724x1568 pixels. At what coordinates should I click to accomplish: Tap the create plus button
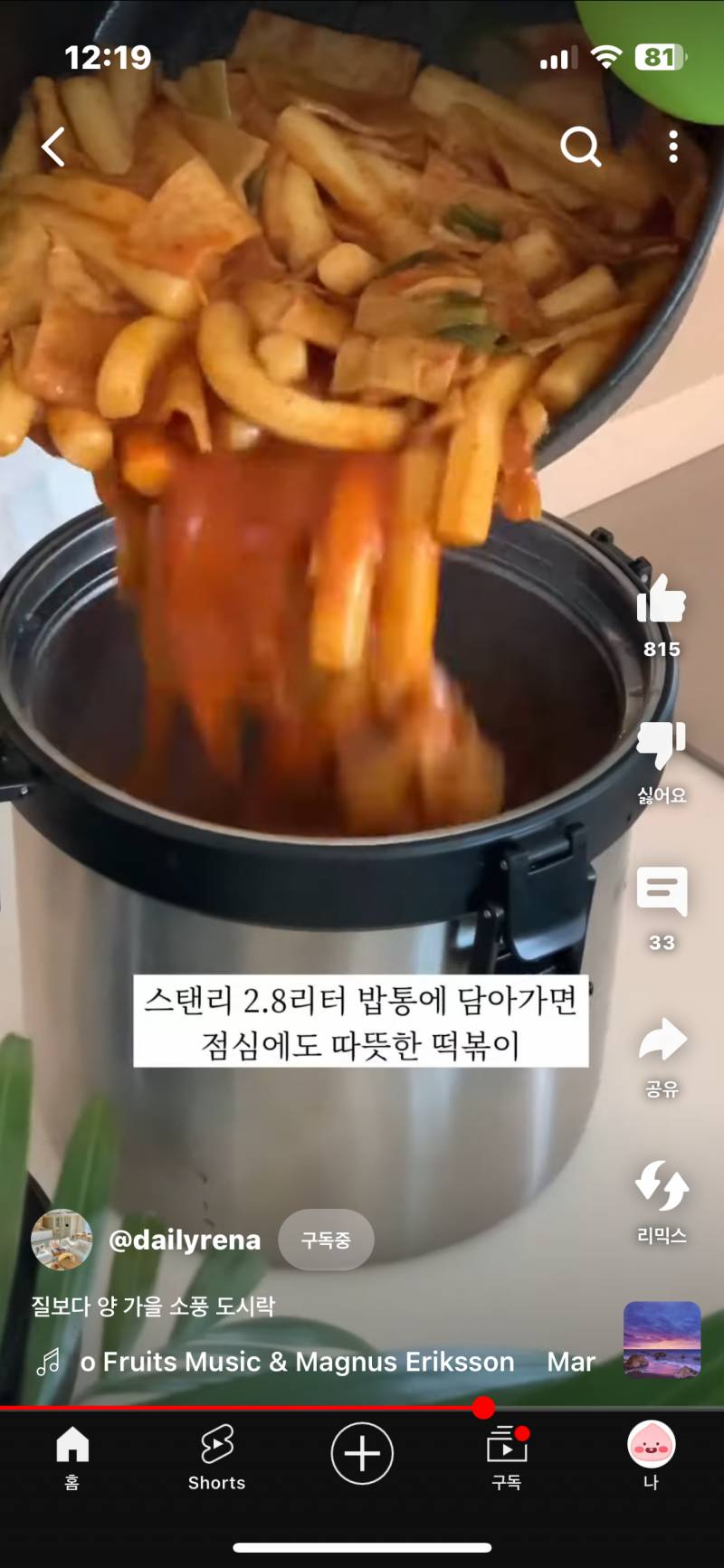[x=362, y=1453]
